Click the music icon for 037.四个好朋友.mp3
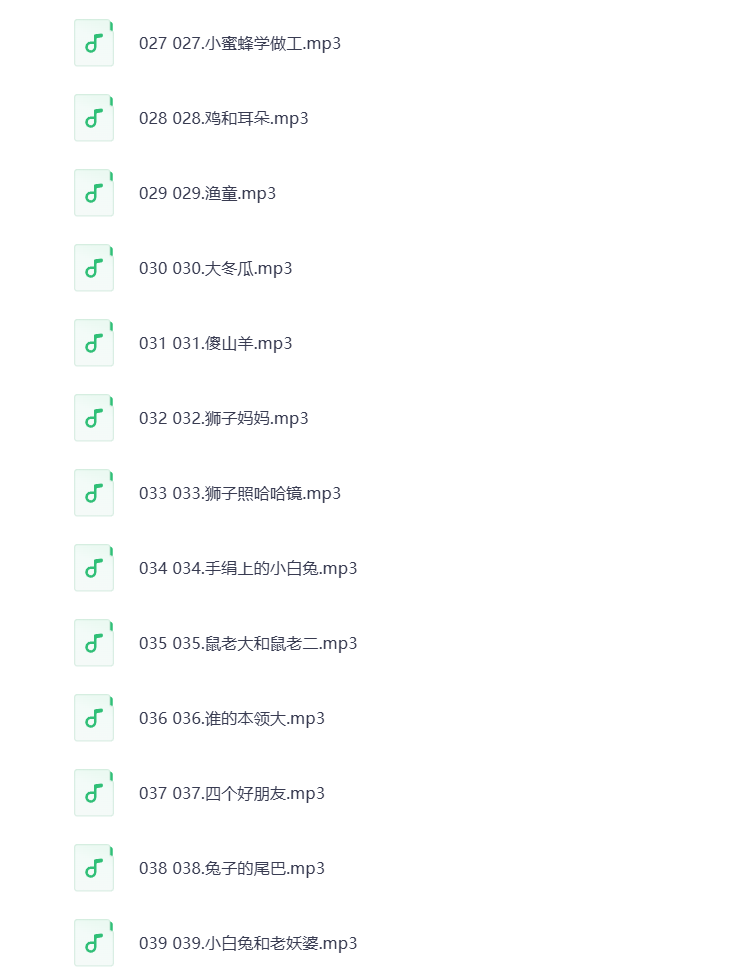The height and width of the screenshot is (976, 745). (x=93, y=792)
